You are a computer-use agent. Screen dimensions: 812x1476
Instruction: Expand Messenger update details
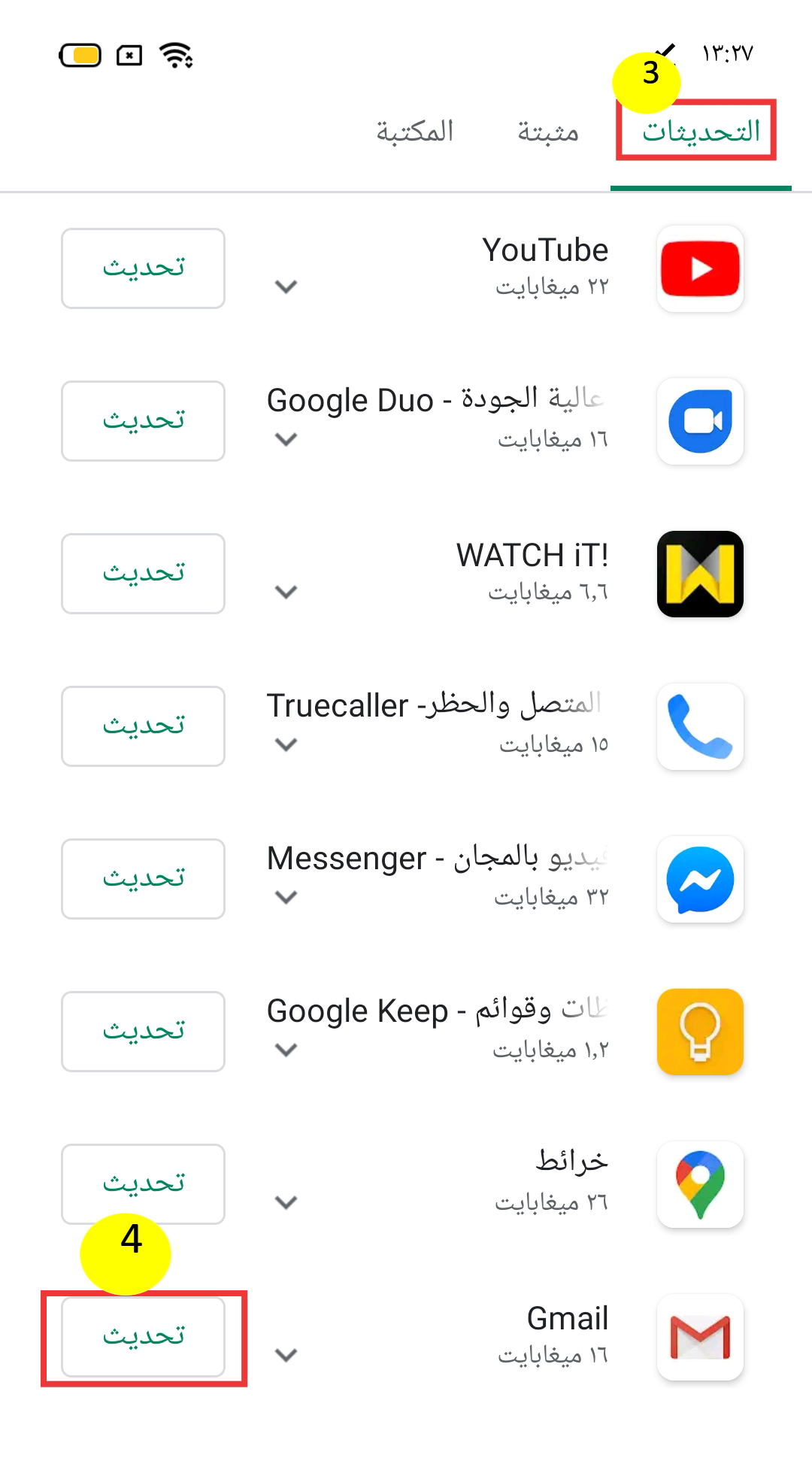point(286,897)
